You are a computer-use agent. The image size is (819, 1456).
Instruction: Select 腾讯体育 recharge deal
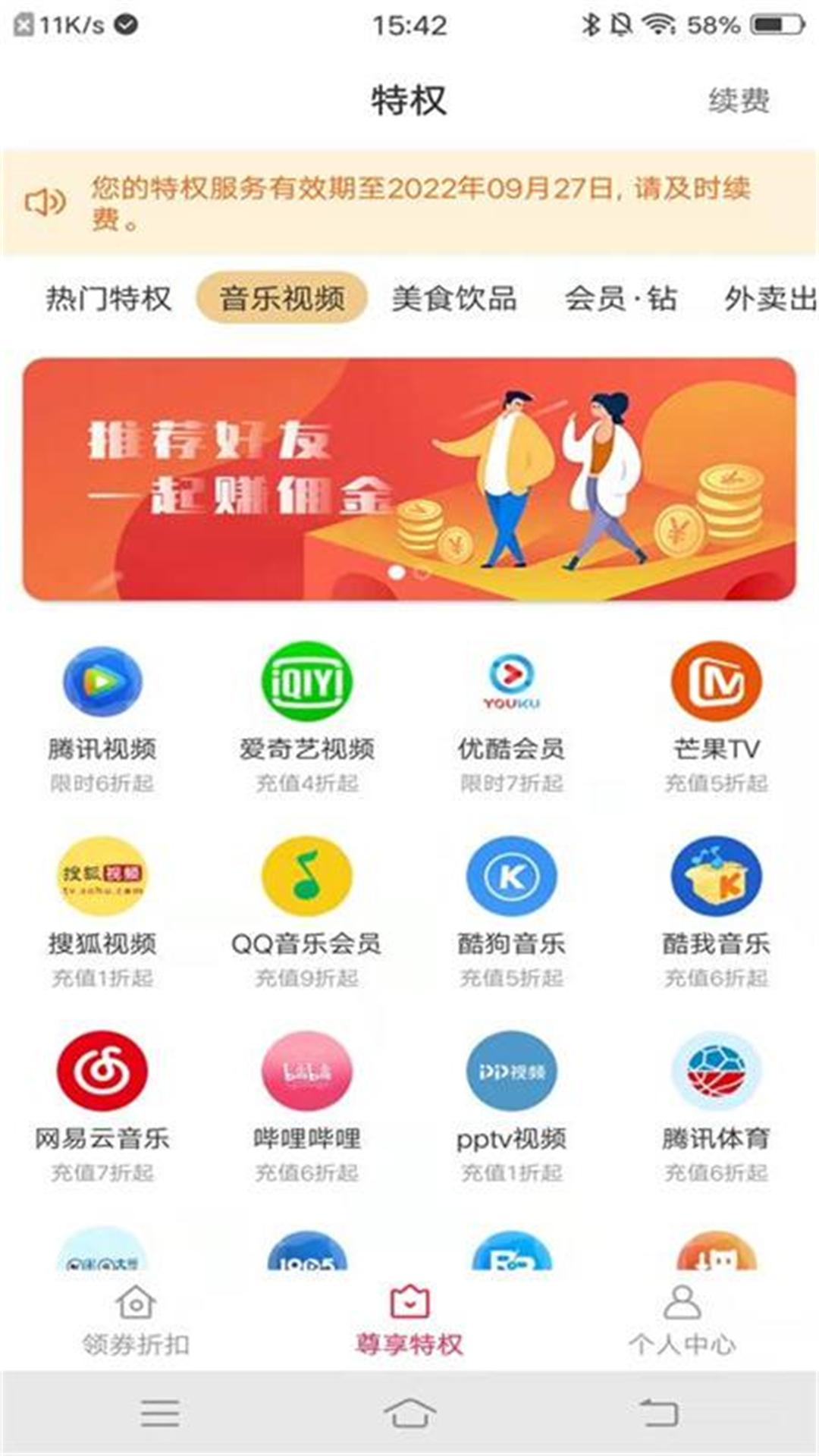[716, 1072]
